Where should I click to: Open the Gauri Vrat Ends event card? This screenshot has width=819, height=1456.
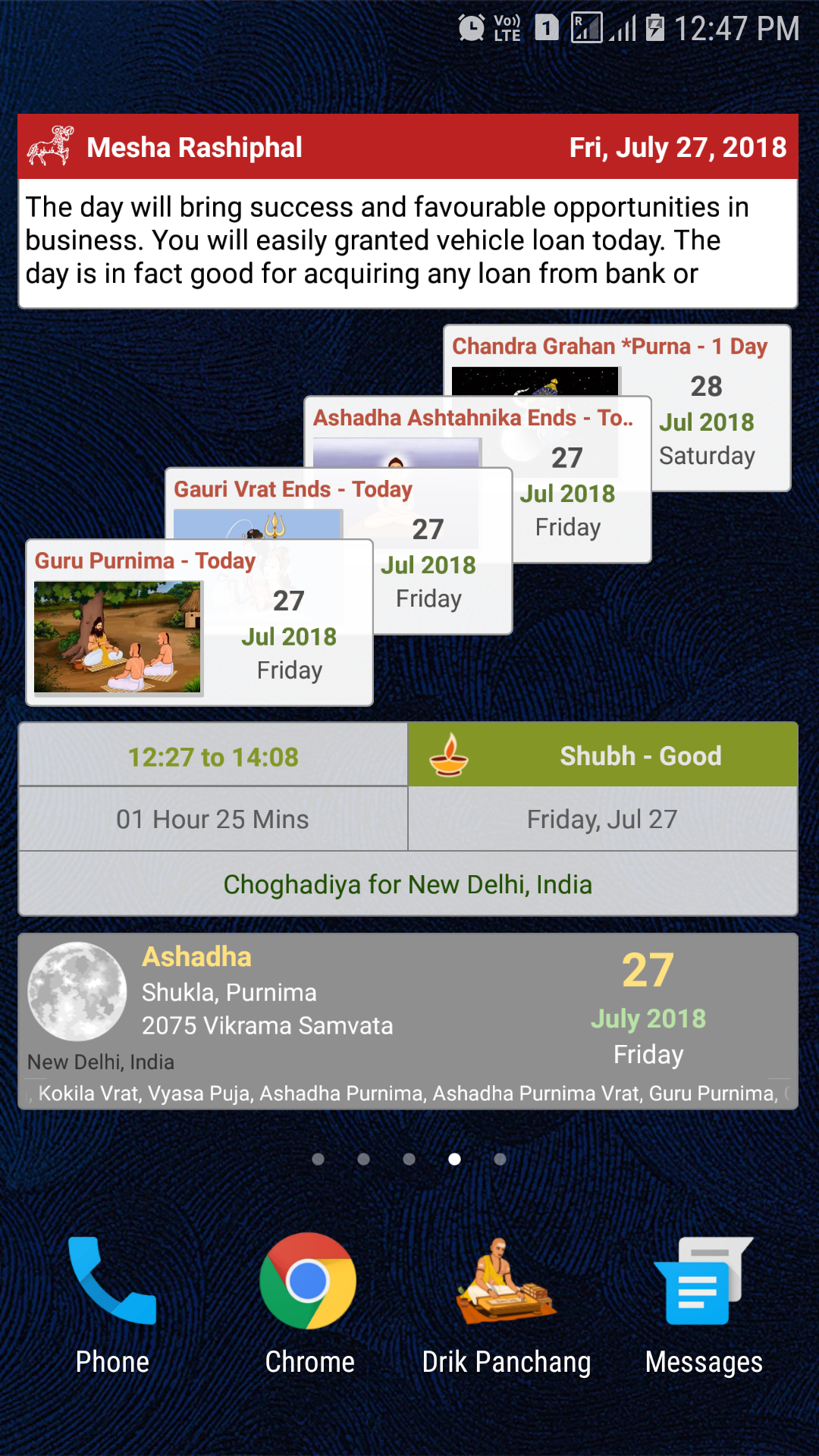[x=428, y=565]
